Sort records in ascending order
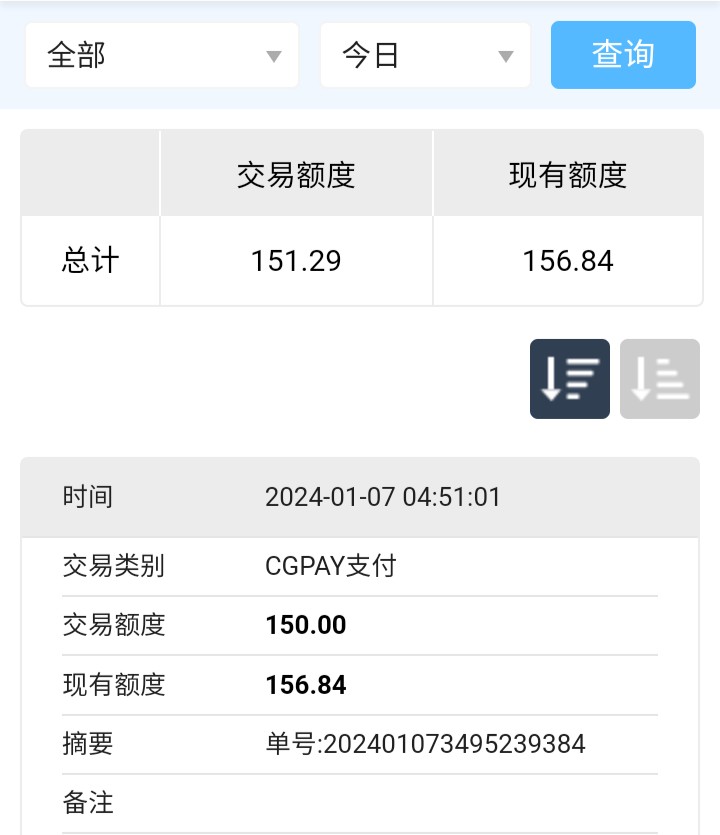Screen dimensions: 720x835 [x=659, y=379]
